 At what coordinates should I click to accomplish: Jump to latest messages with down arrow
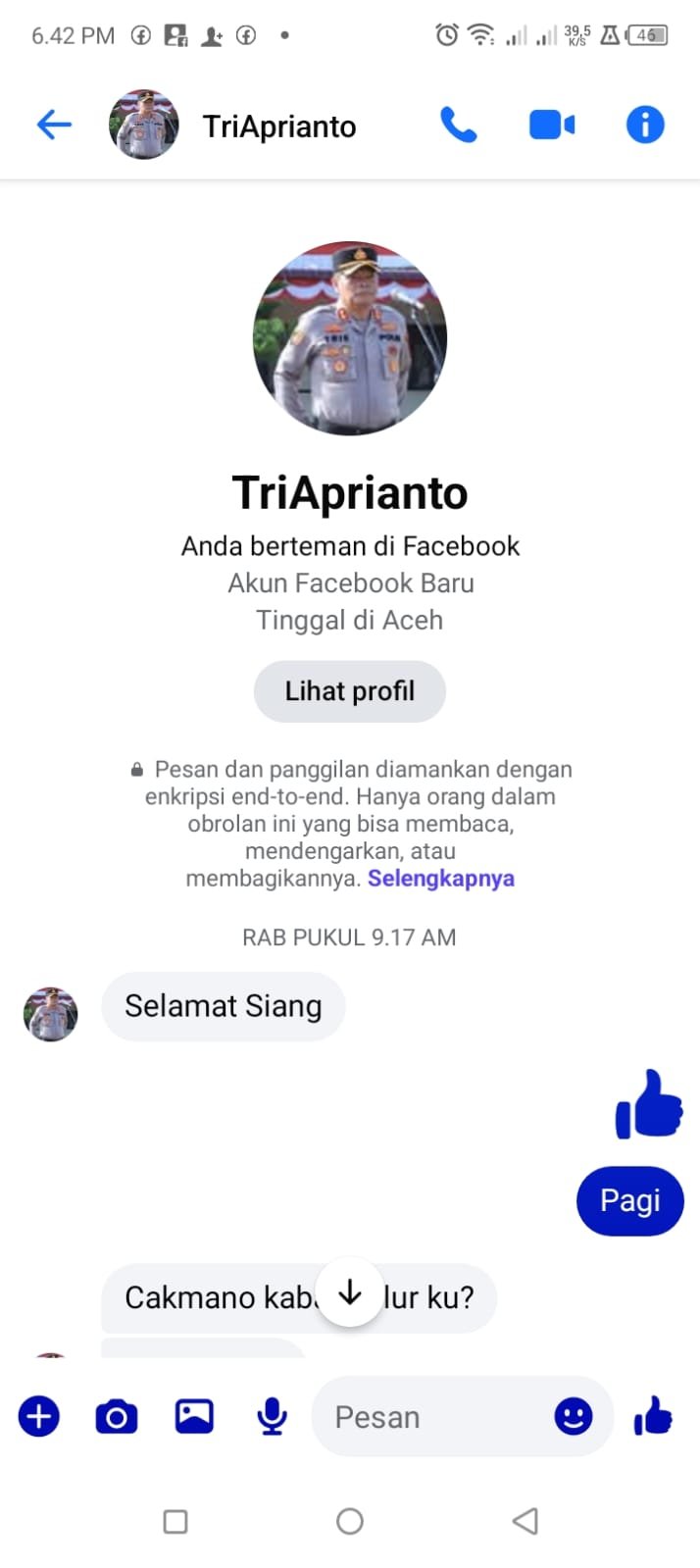[350, 1293]
